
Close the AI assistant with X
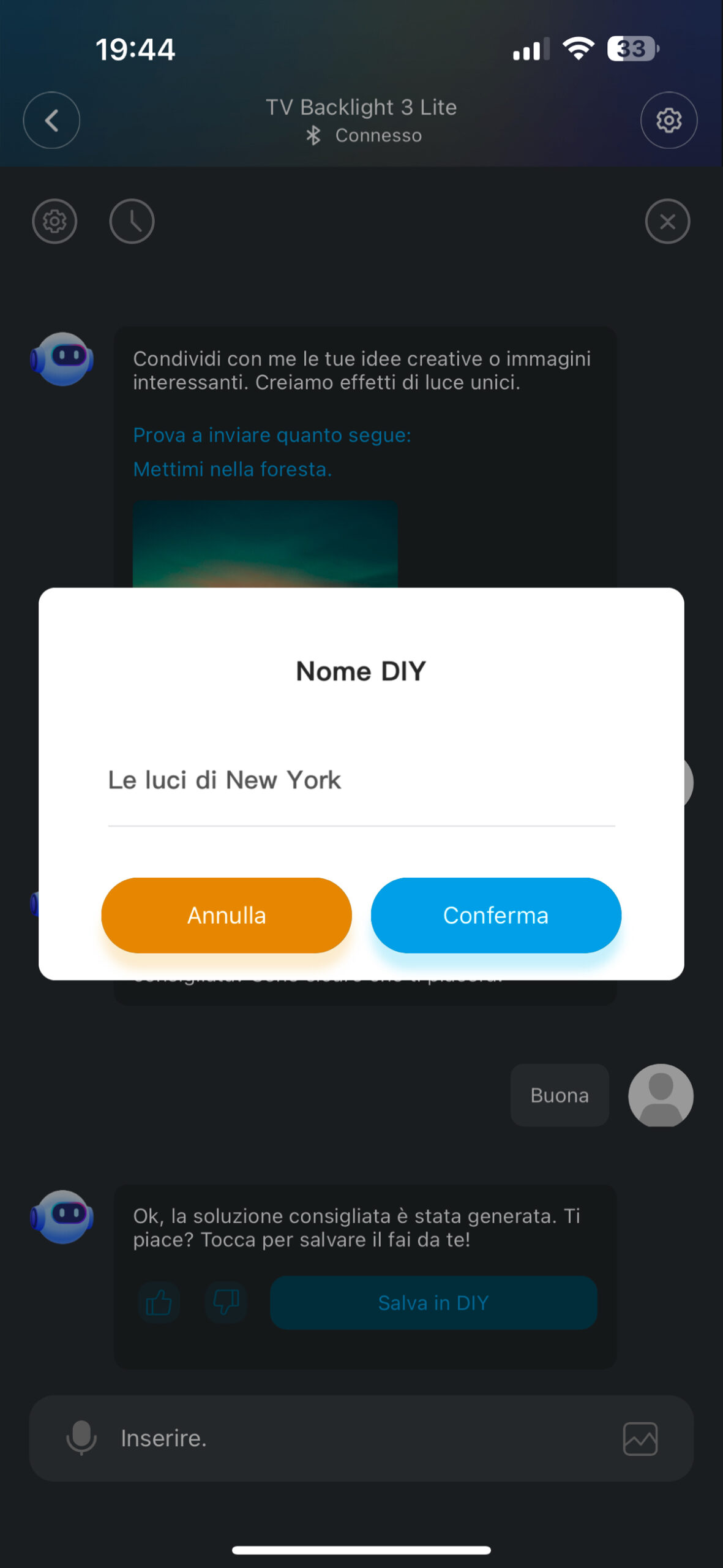[x=667, y=221]
